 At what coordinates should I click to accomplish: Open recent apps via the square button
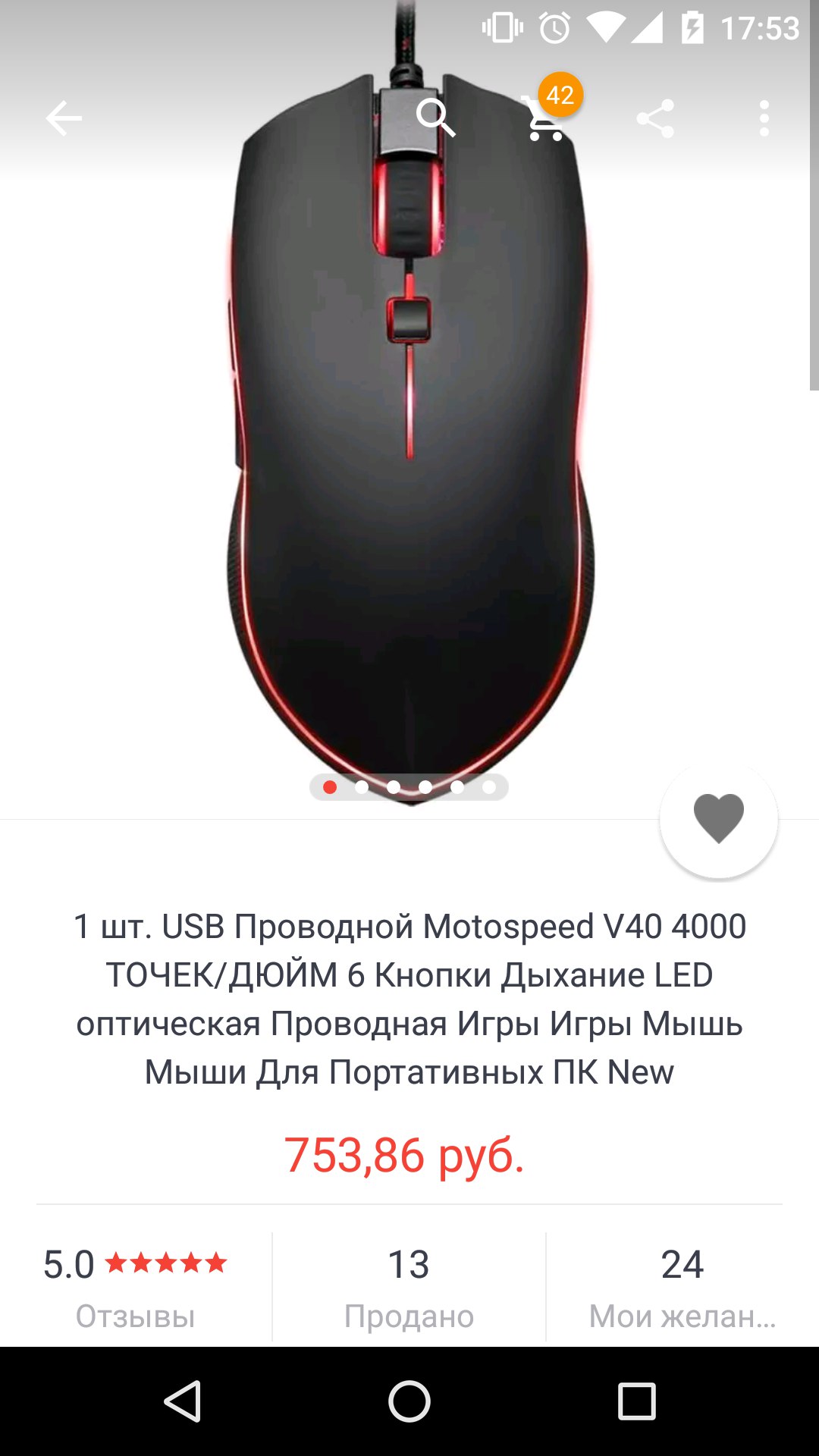[x=636, y=1401]
